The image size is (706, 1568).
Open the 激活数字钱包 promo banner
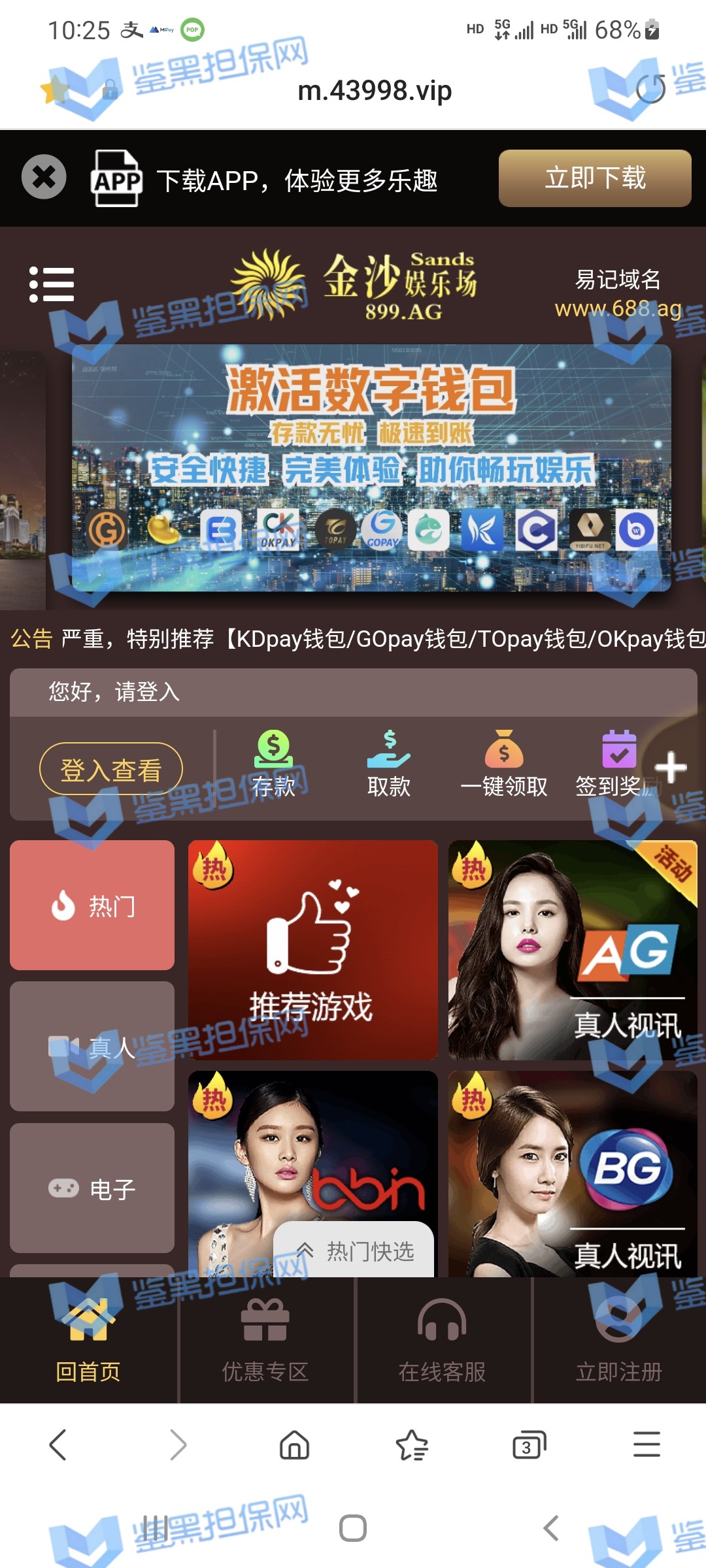click(371, 467)
